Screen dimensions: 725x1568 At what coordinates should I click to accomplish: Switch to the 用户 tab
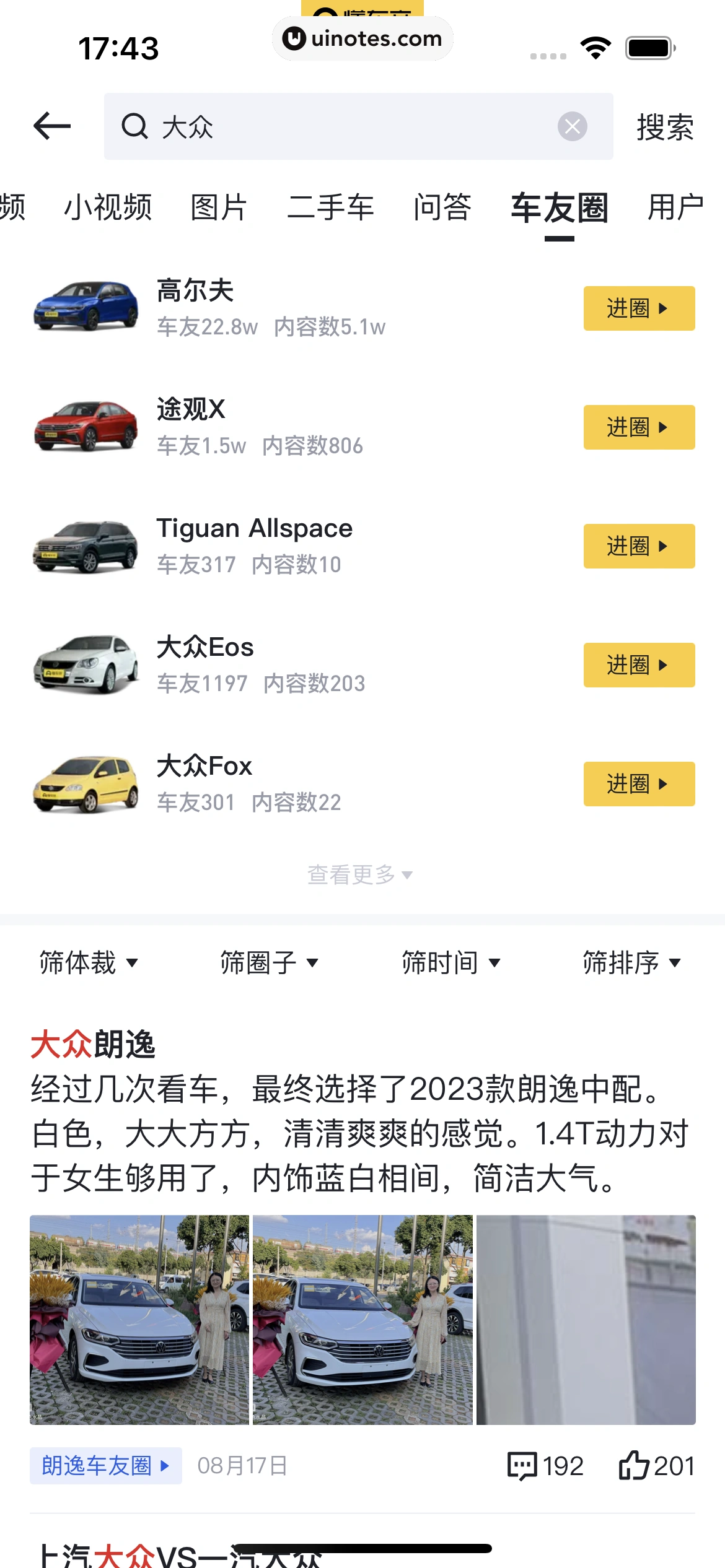(675, 207)
